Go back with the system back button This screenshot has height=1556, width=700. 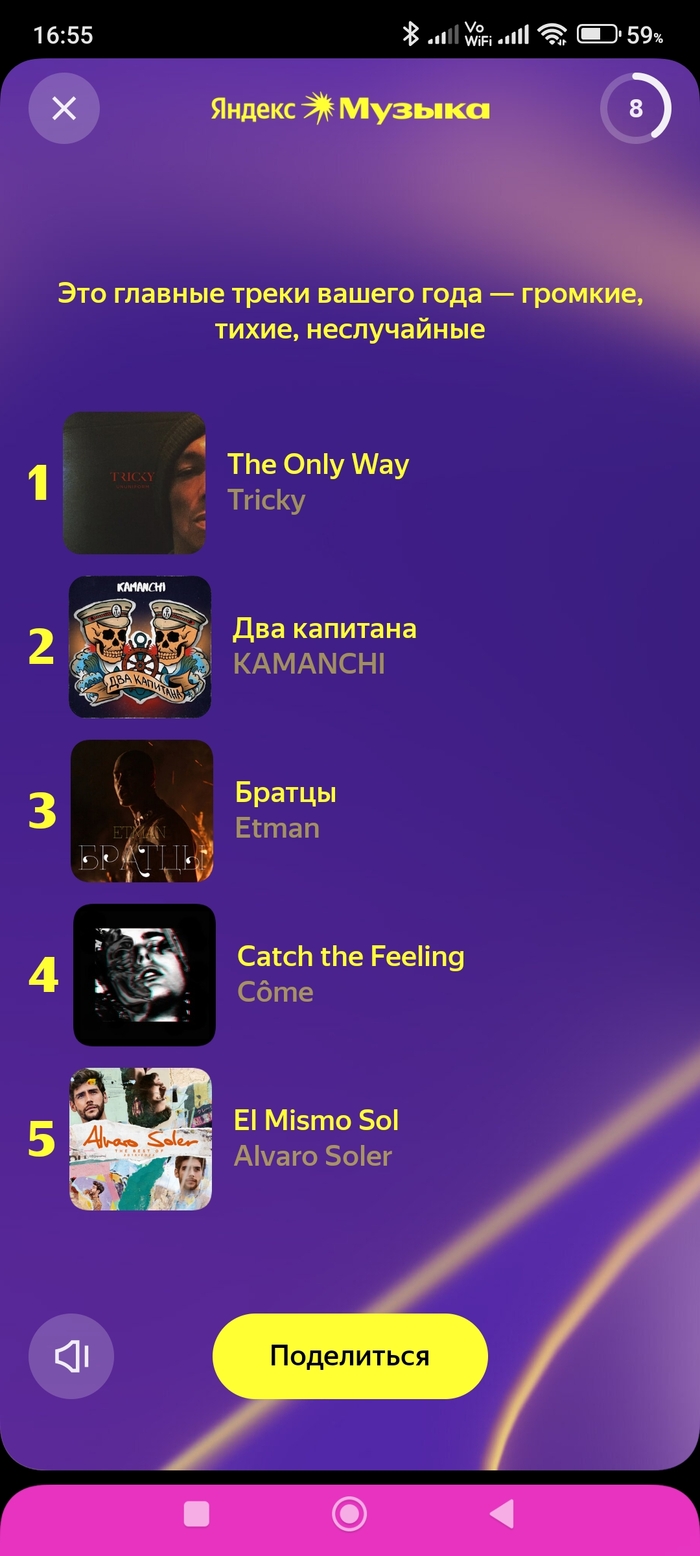[x=501, y=1513]
